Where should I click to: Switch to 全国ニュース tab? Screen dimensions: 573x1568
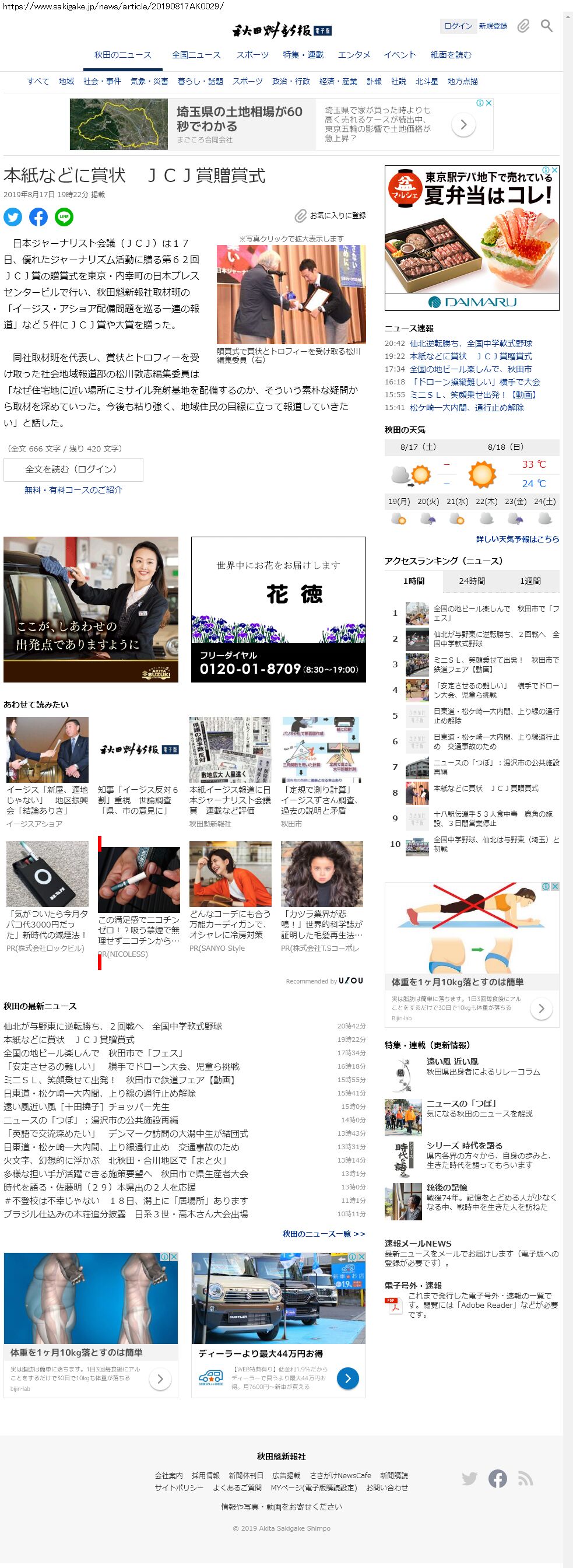click(196, 55)
